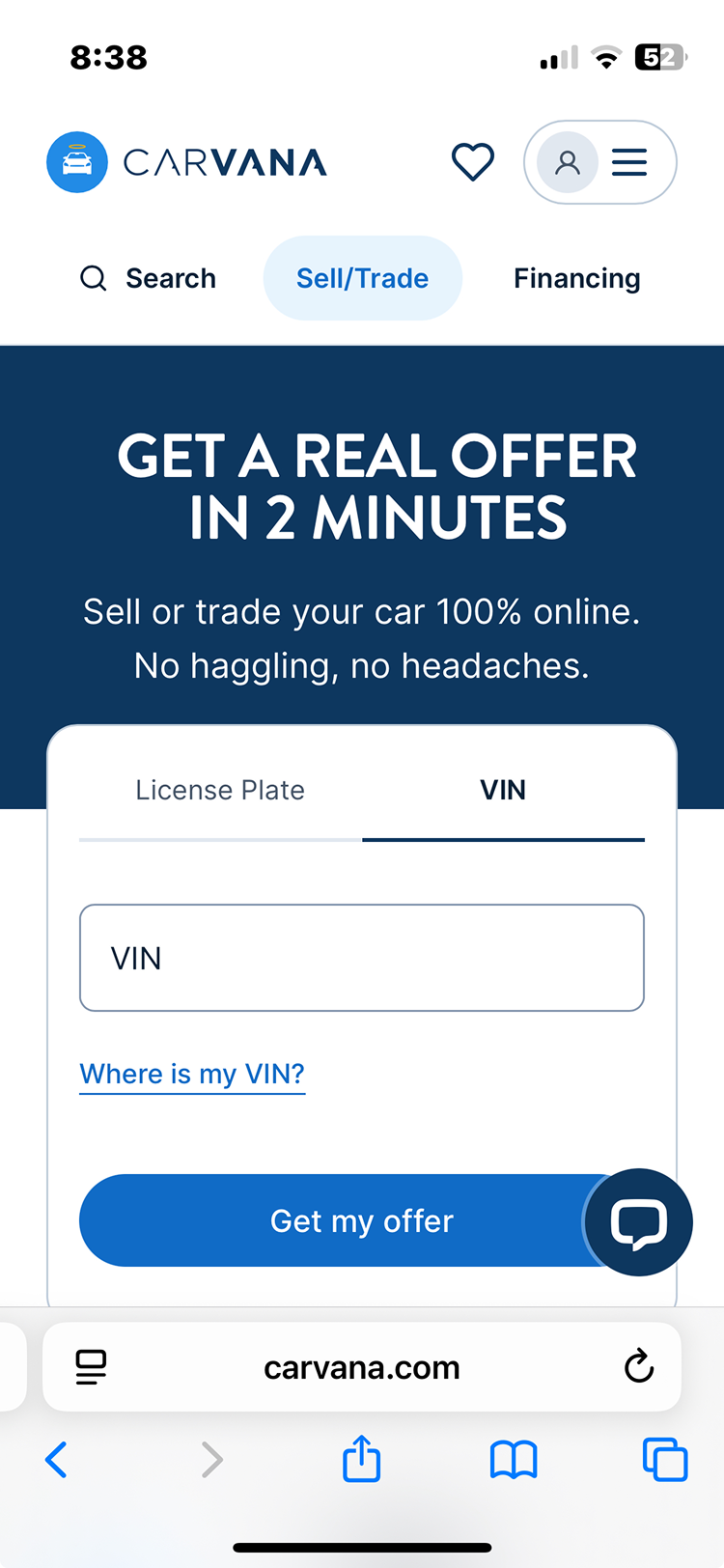Open Safari page settings menu
The image size is (724, 1568).
pyautogui.click(x=91, y=1367)
